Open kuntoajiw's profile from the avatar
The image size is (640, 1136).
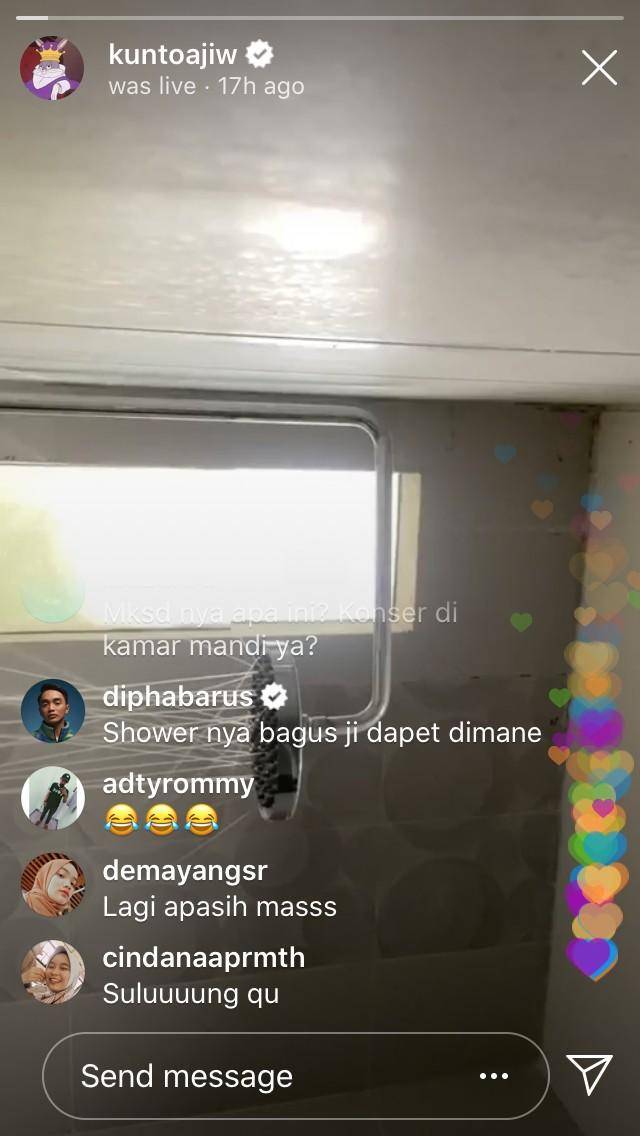[x=52, y=69]
